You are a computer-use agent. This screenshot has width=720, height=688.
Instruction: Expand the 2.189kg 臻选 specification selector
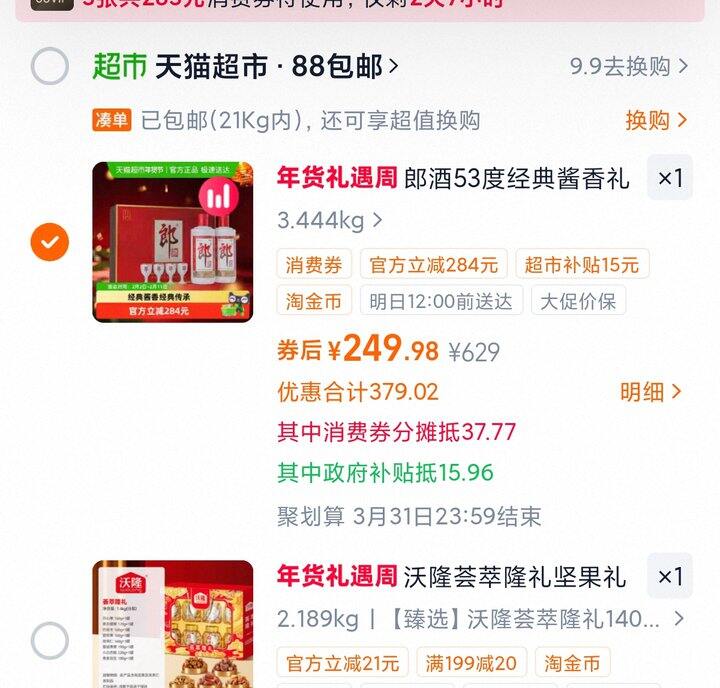(480, 619)
